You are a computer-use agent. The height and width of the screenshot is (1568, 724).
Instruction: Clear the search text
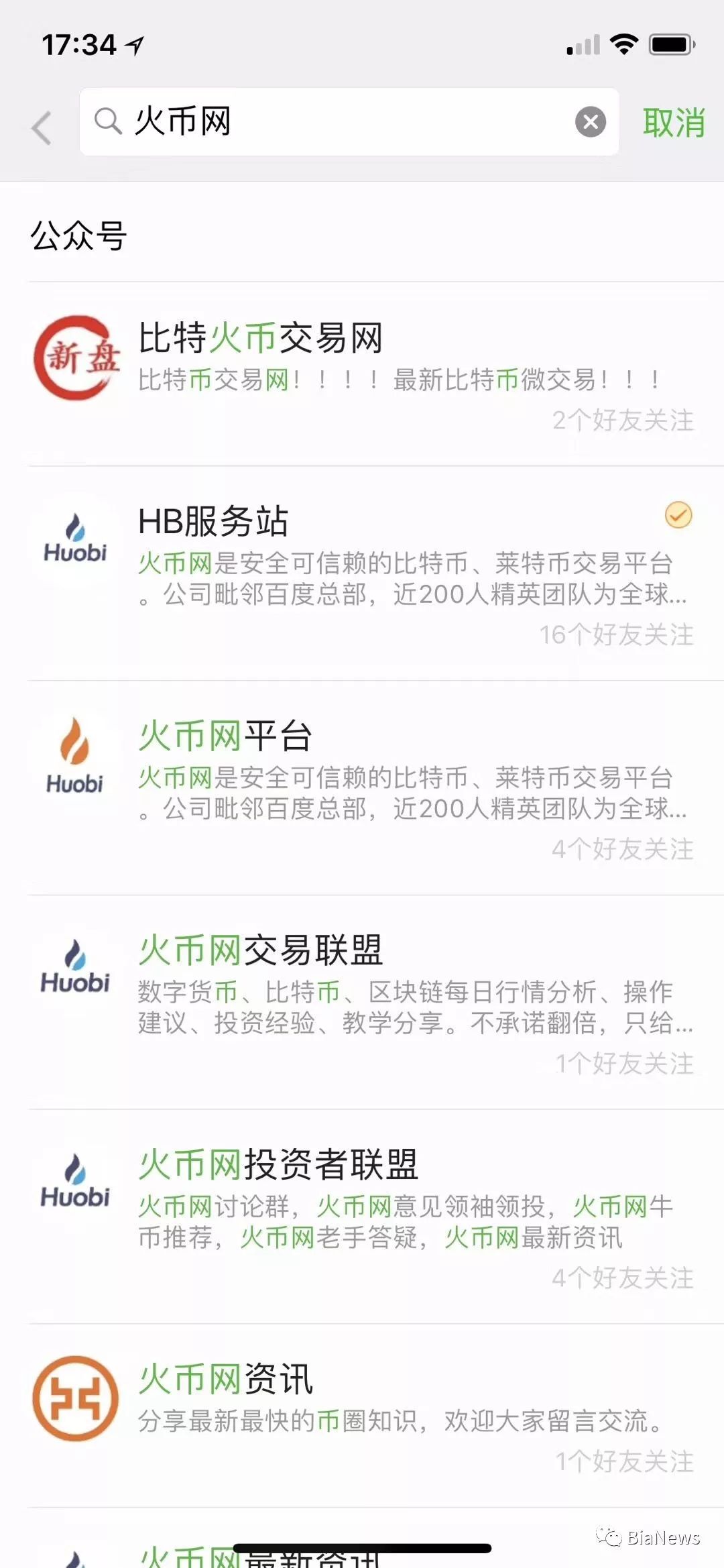coord(590,122)
